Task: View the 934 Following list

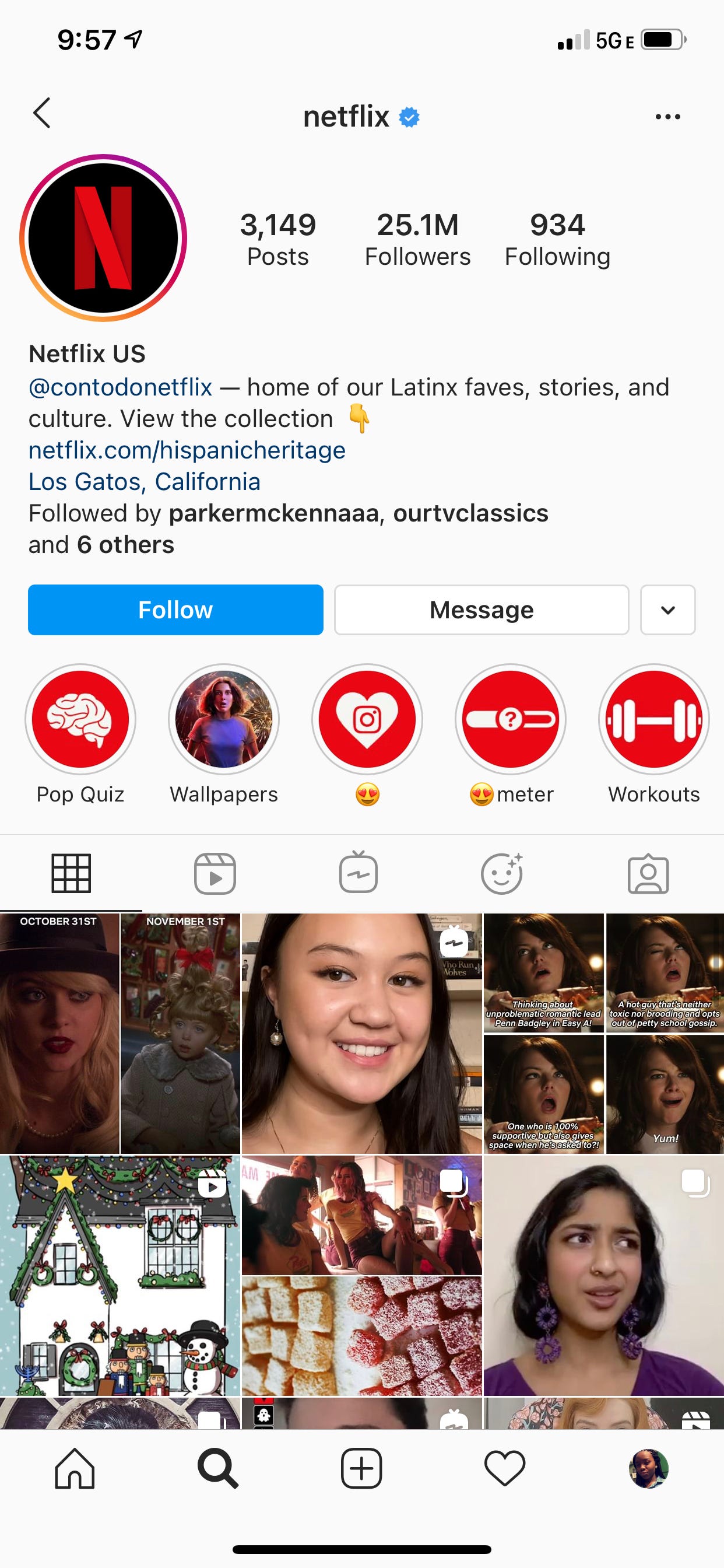Action: (x=557, y=239)
